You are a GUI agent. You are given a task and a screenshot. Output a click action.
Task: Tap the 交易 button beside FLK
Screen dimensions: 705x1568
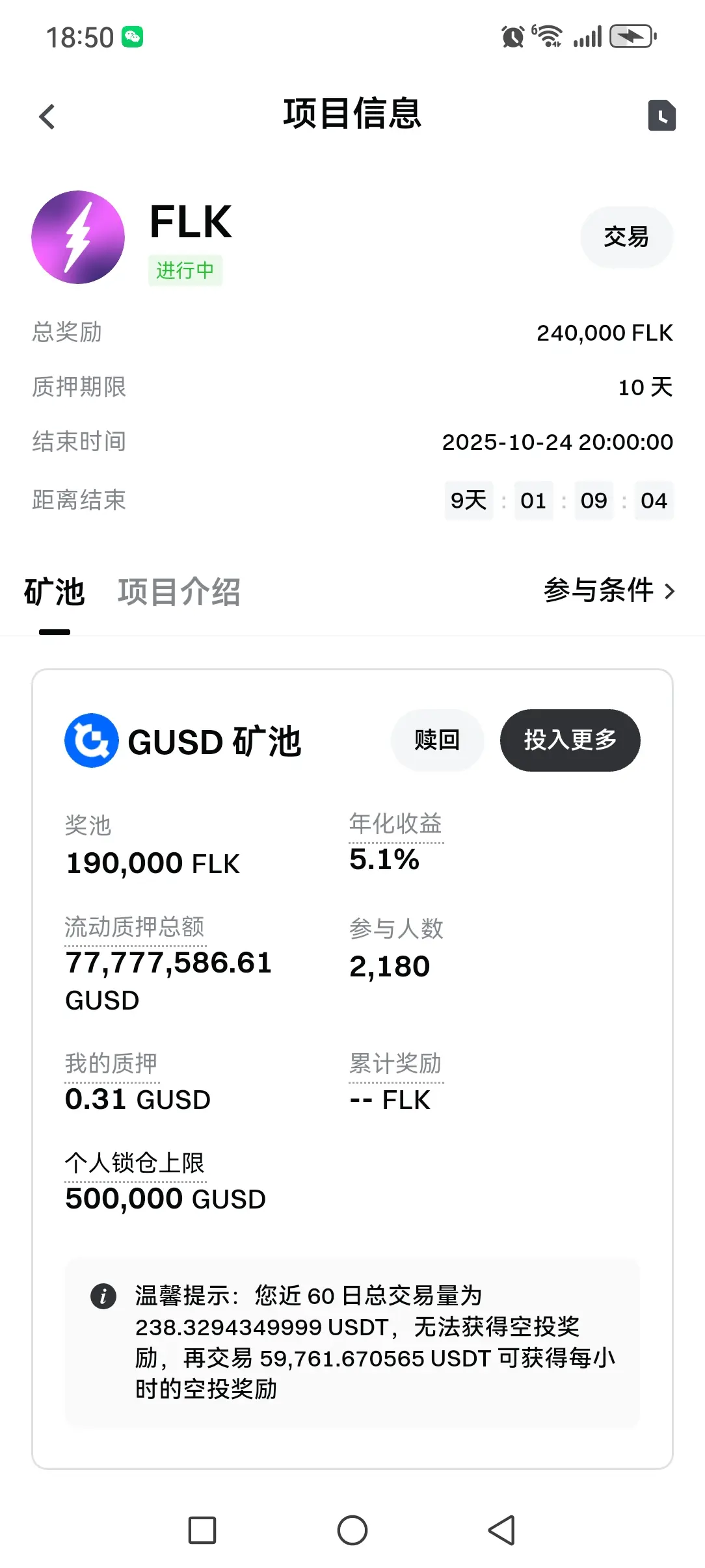click(x=626, y=237)
